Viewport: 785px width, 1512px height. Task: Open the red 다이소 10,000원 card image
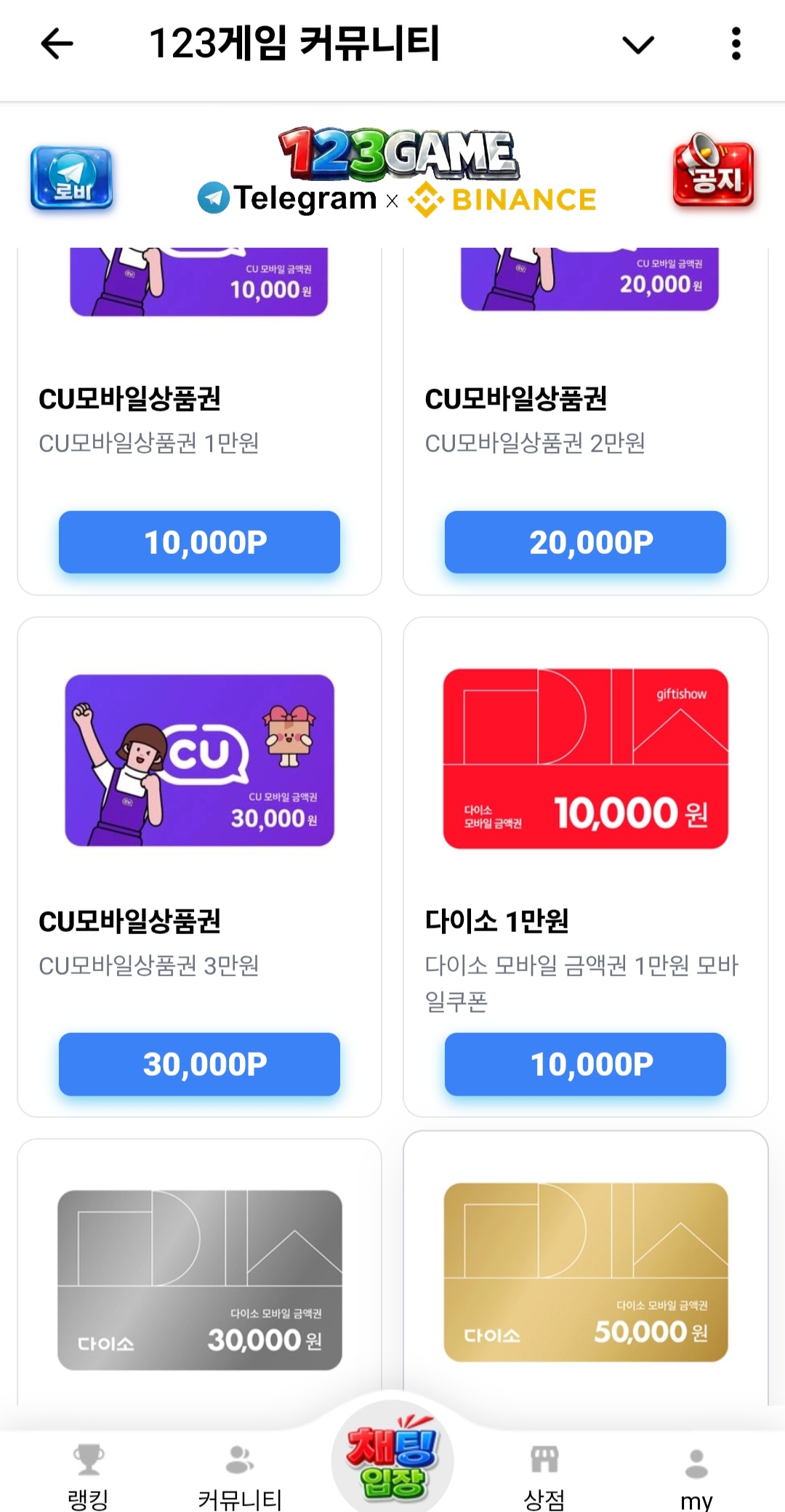[585, 759]
